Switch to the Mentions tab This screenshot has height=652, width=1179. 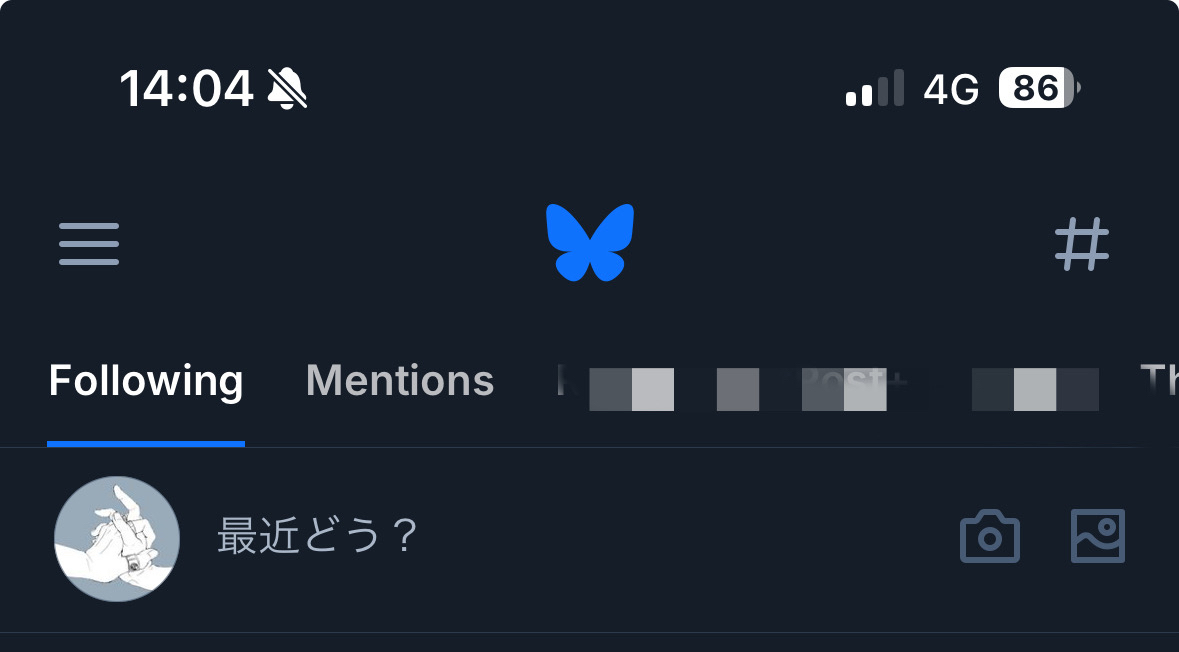click(x=400, y=381)
